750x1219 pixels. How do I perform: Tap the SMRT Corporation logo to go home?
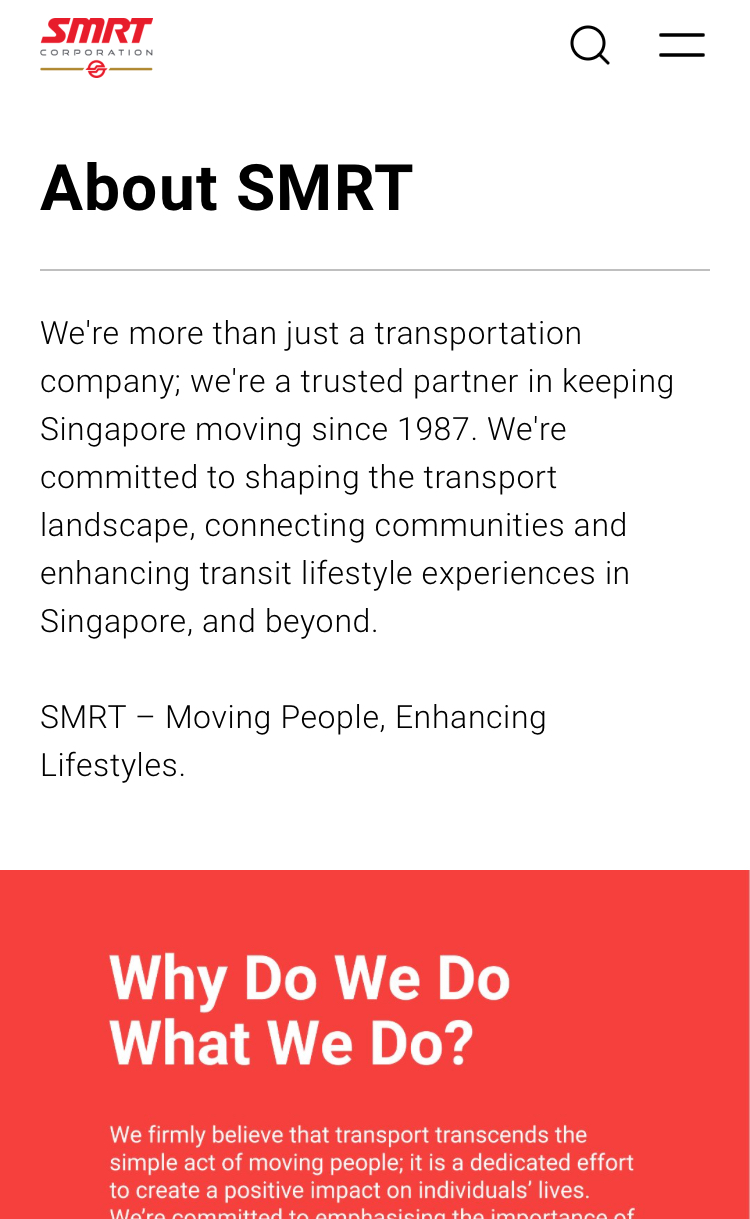coord(97,47)
